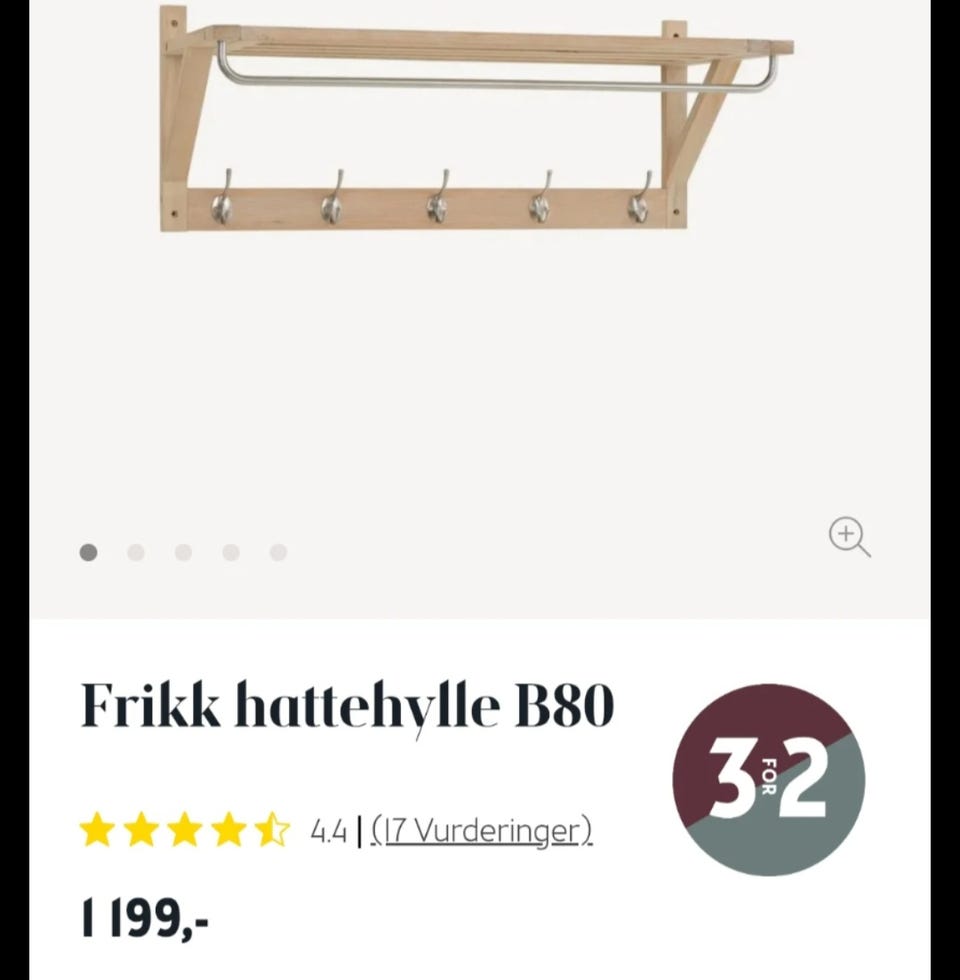Select the fourth slide indicator dot
Viewport: 960px width, 980px height.
tap(231, 552)
